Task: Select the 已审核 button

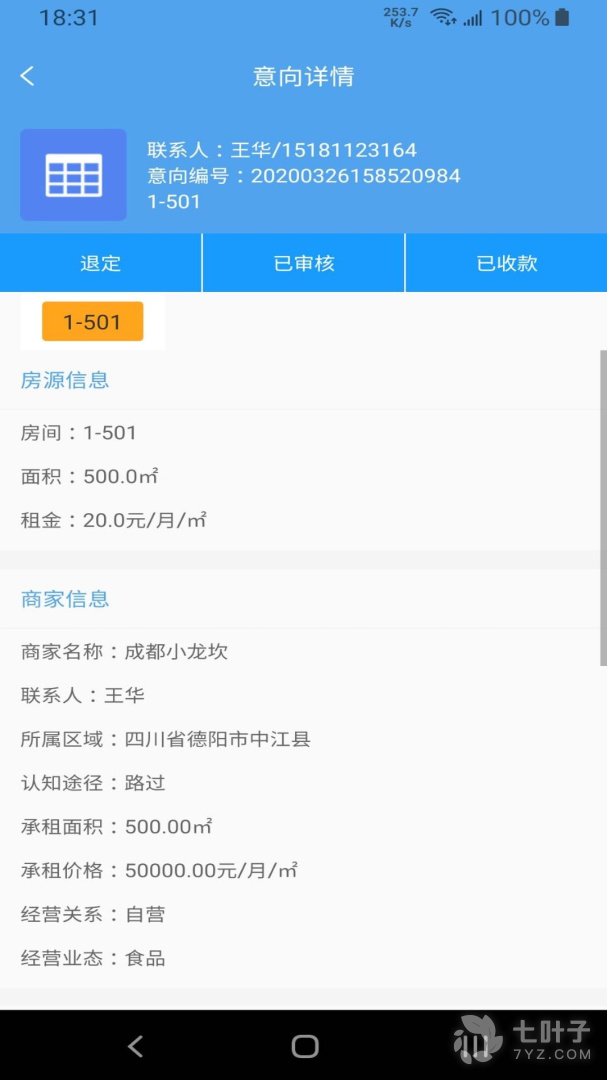Action: (304, 263)
